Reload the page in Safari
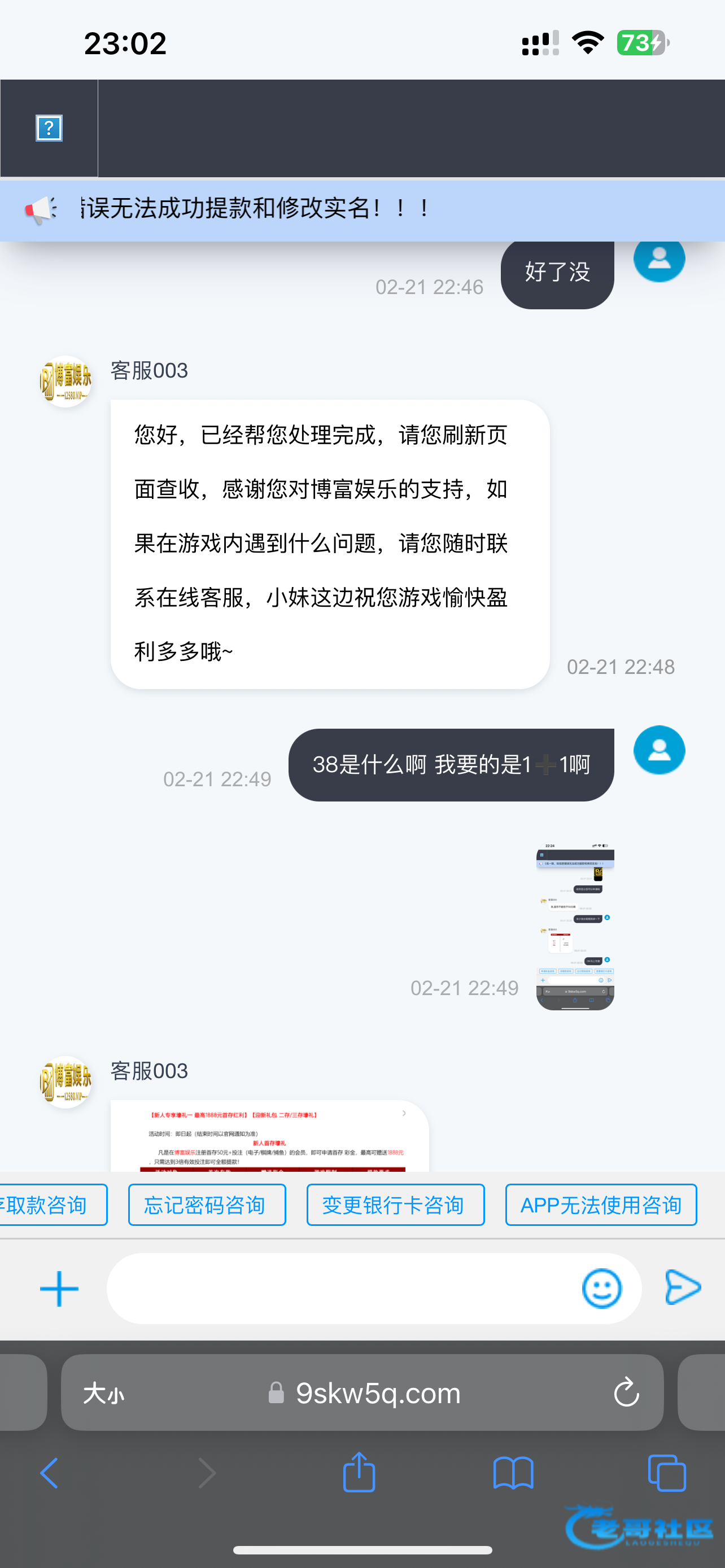Viewport: 725px width, 1568px height. [x=626, y=1392]
